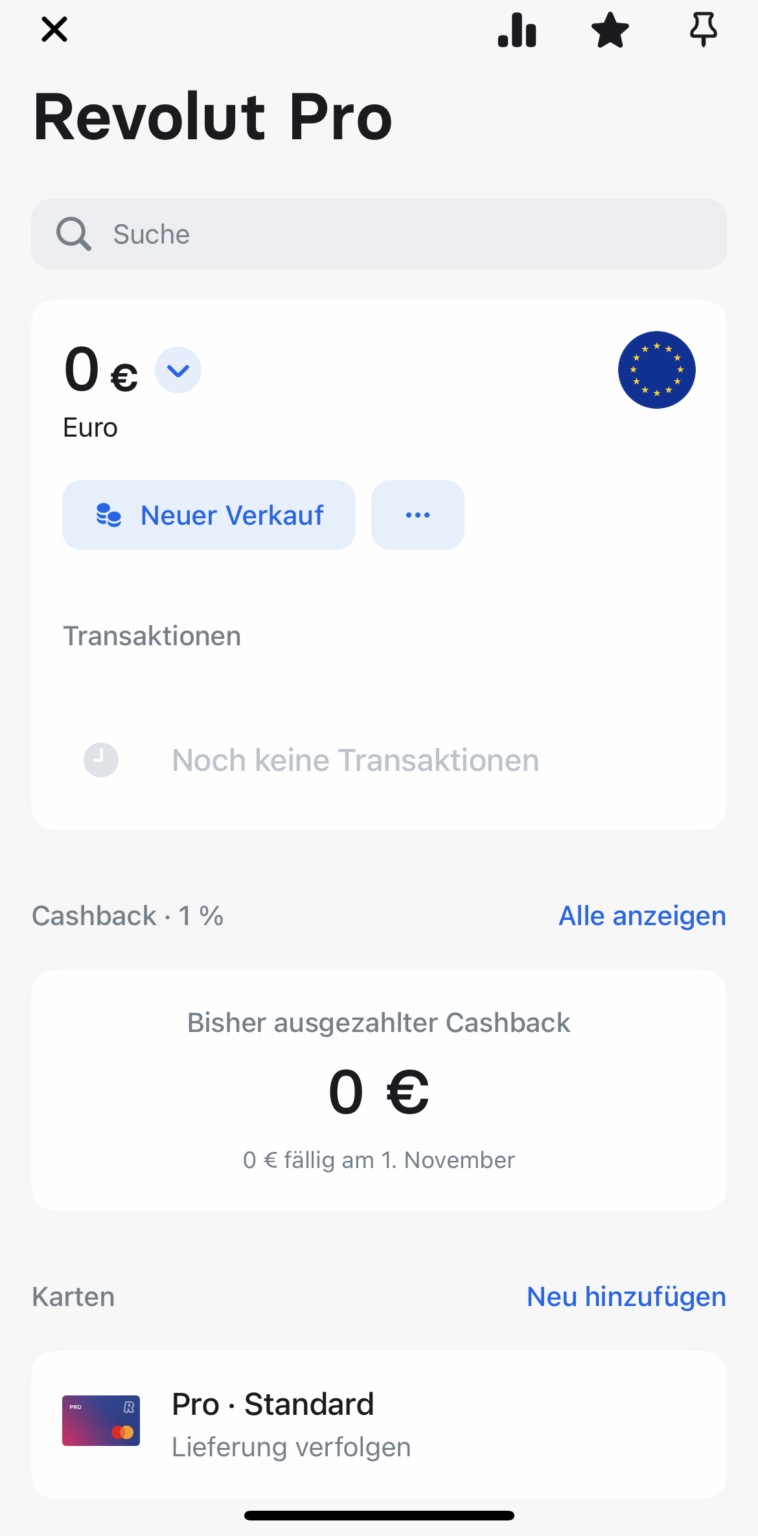Viewport: 758px width, 1536px height.
Task: Open more options via the three-dots icon
Action: click(x=417, y=514)
